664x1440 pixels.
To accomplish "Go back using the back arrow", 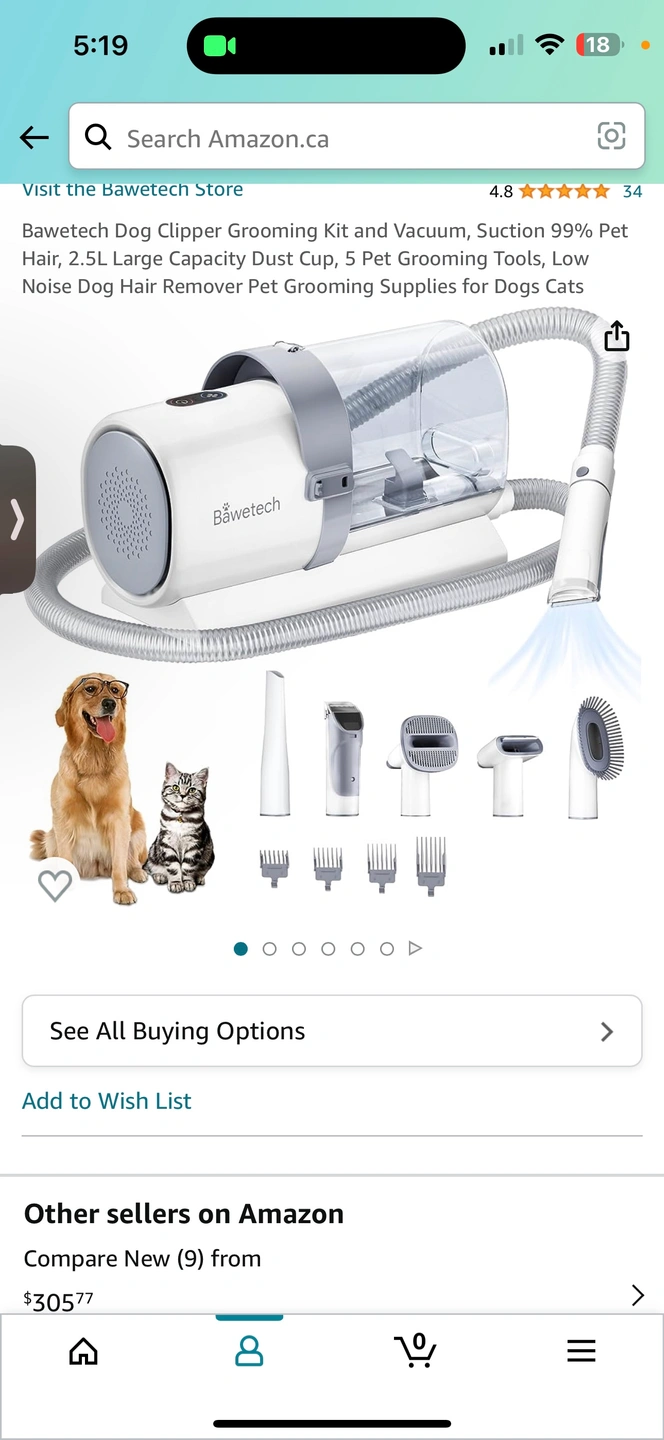I will click(34, 138).
